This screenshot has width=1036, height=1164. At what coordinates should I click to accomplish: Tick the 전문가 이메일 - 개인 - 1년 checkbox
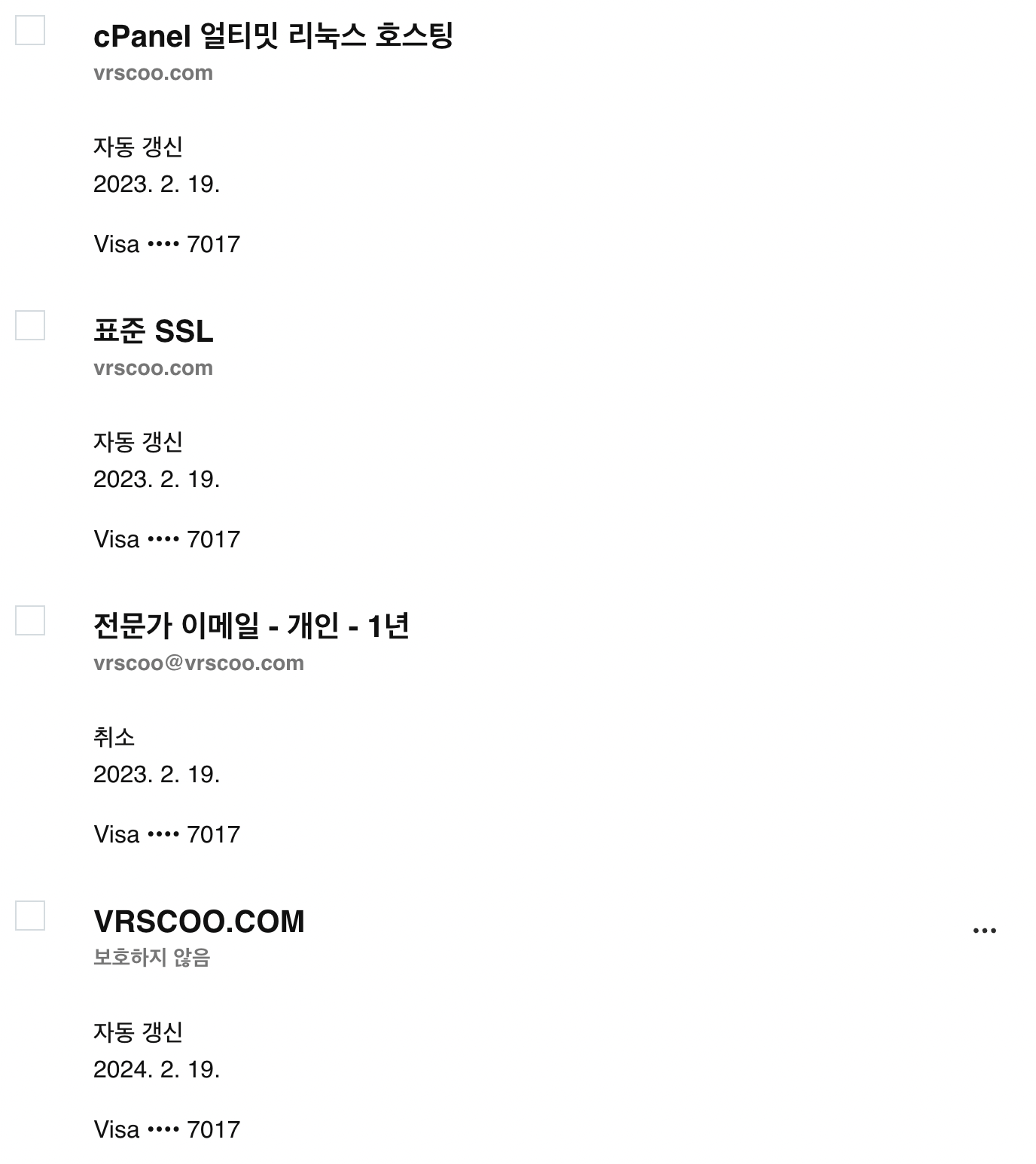click(x=30, y=620)
